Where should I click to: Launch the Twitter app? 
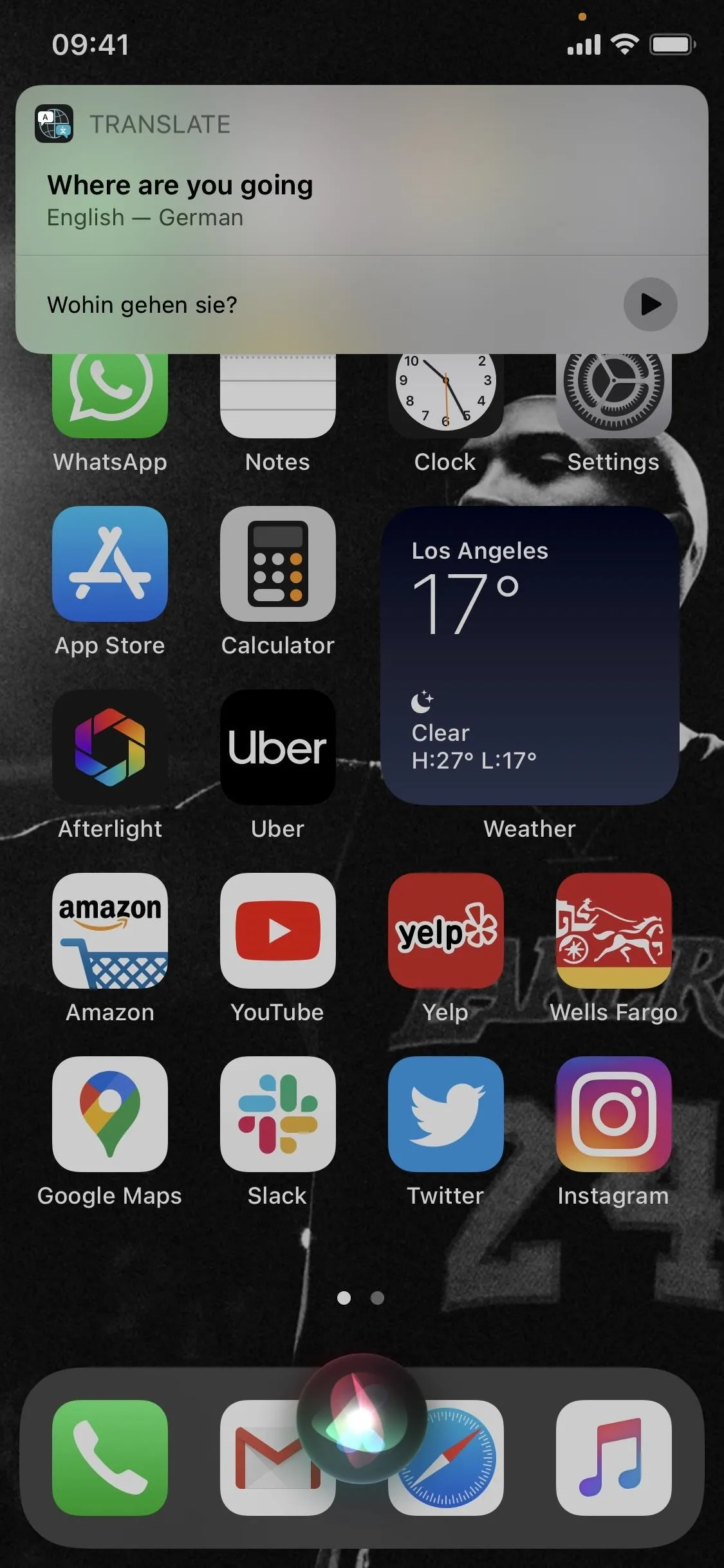[x=446, y=1114]
